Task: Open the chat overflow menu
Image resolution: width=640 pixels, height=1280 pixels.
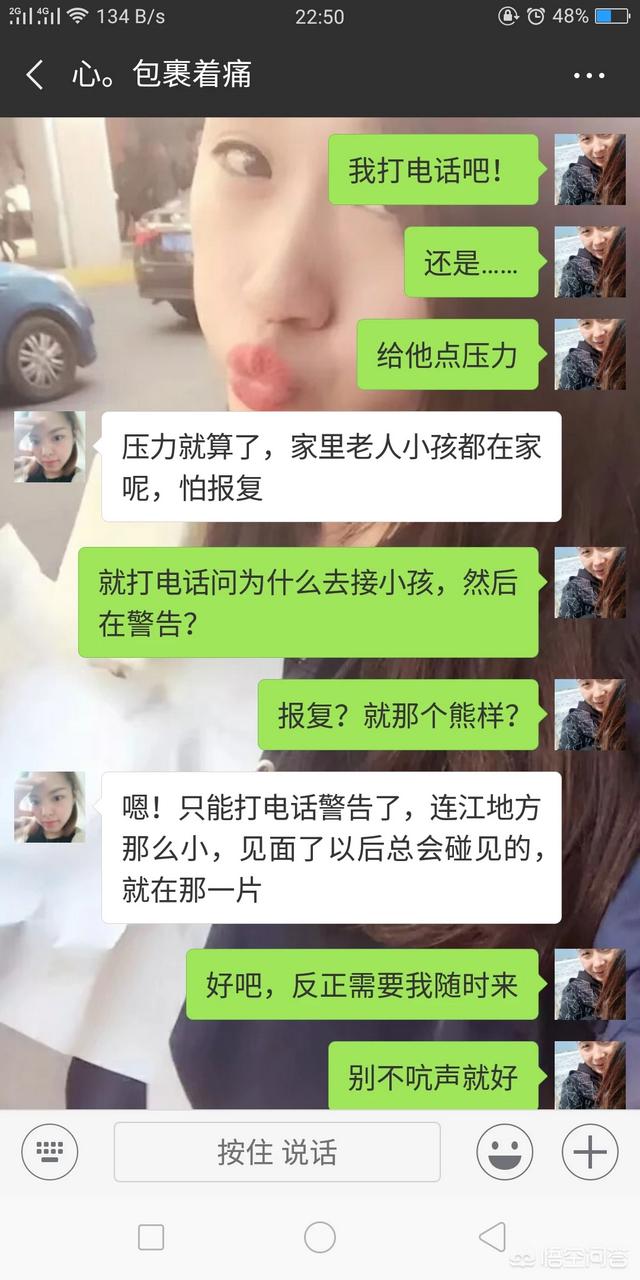Action: click(588, 76)
